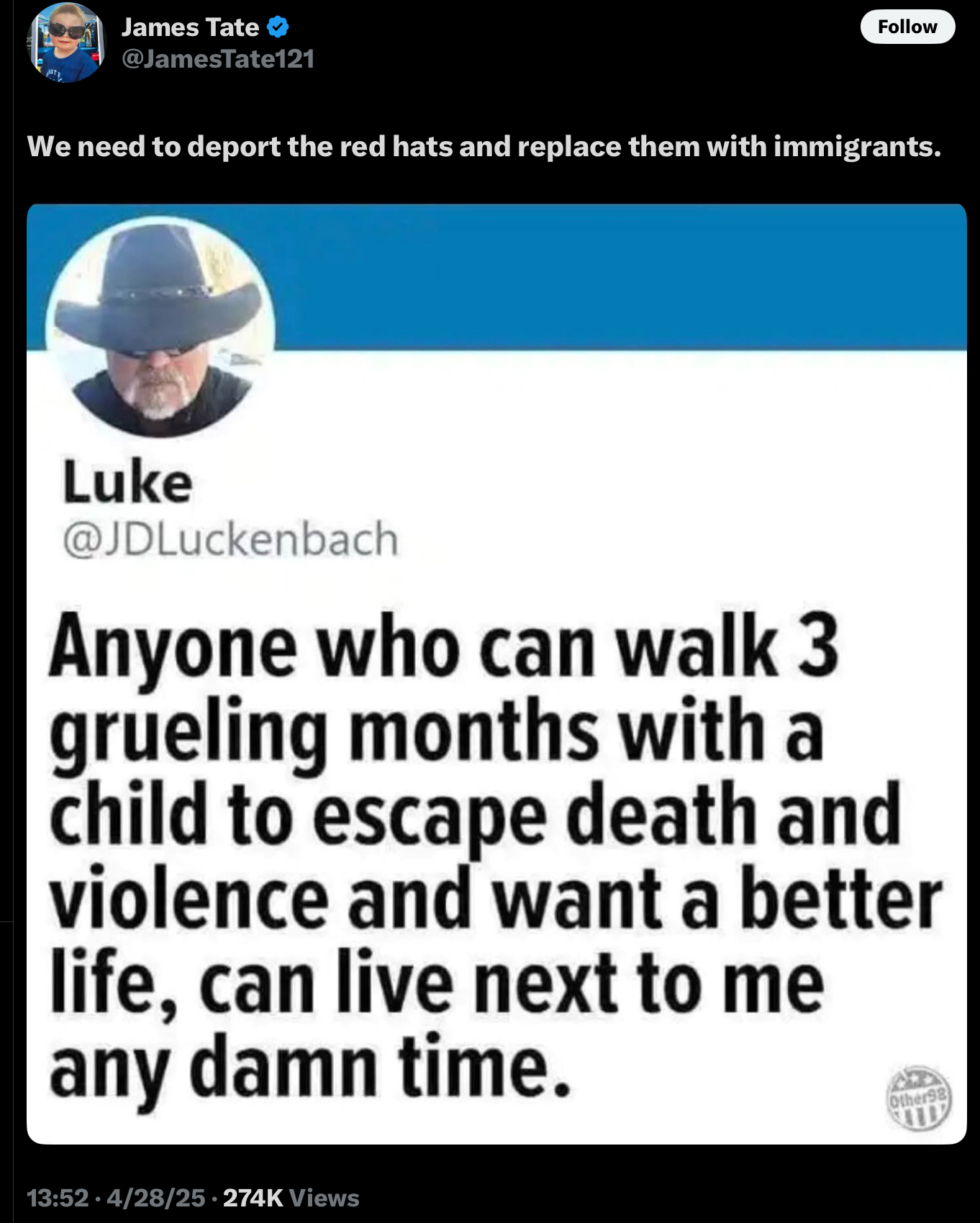Open the @JamesTate121 profile link
Viewport: 980px width, 1223px height.
[217, 59]
